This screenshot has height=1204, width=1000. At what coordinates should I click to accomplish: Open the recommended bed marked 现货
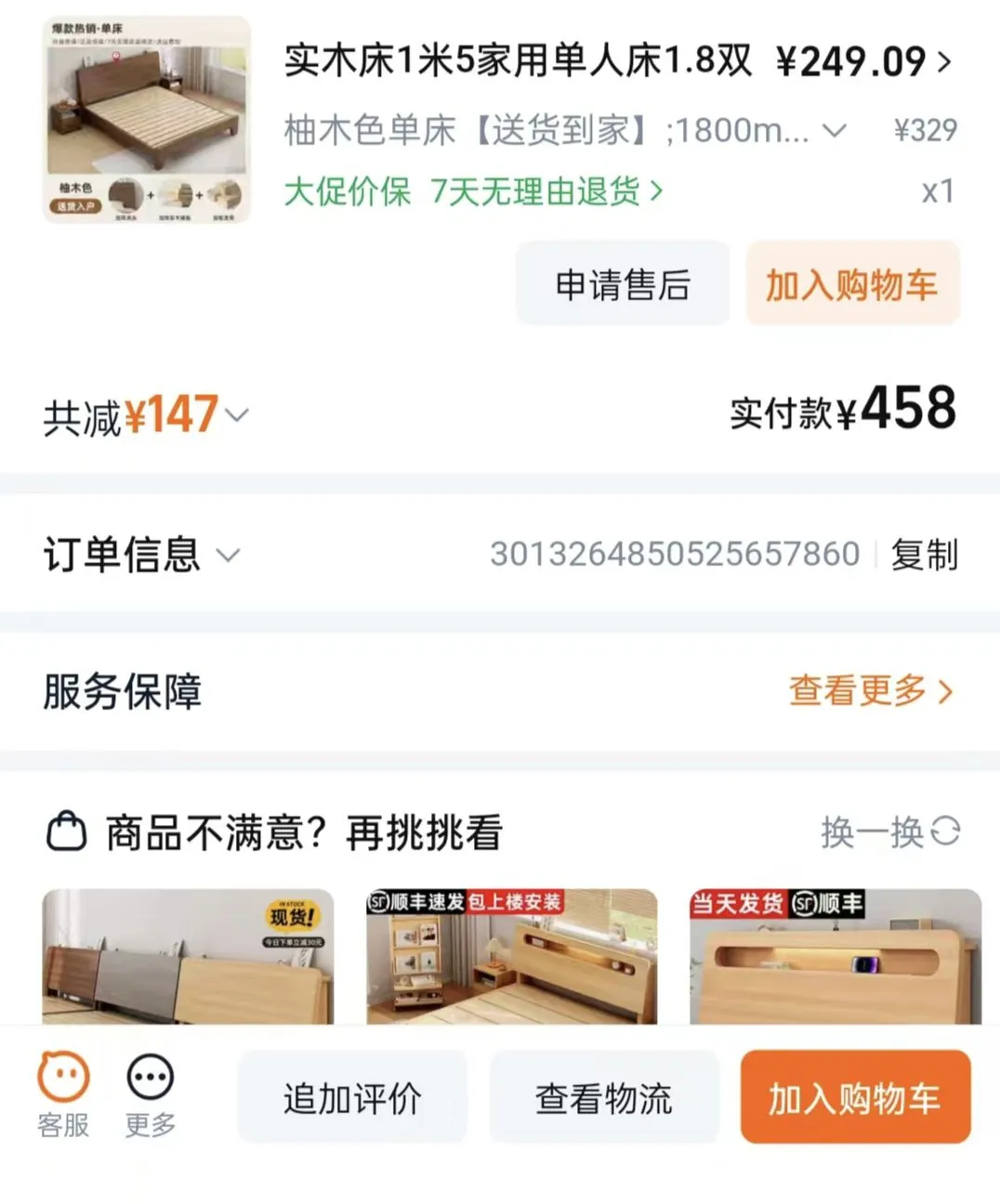coord(188,957)
